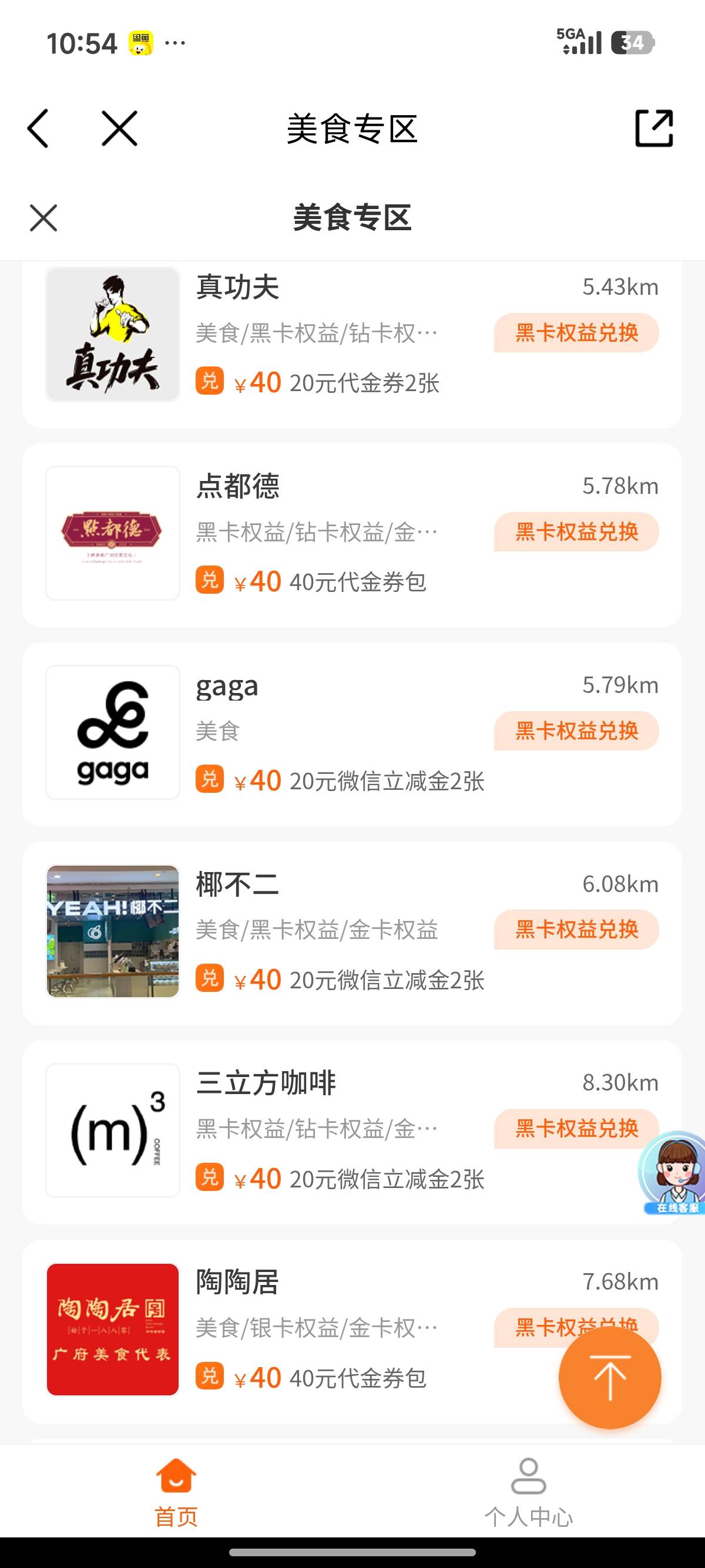Dismiss the inner 美食专区 panel
Screen dimensions: 705x1568
tap(43, 218)
